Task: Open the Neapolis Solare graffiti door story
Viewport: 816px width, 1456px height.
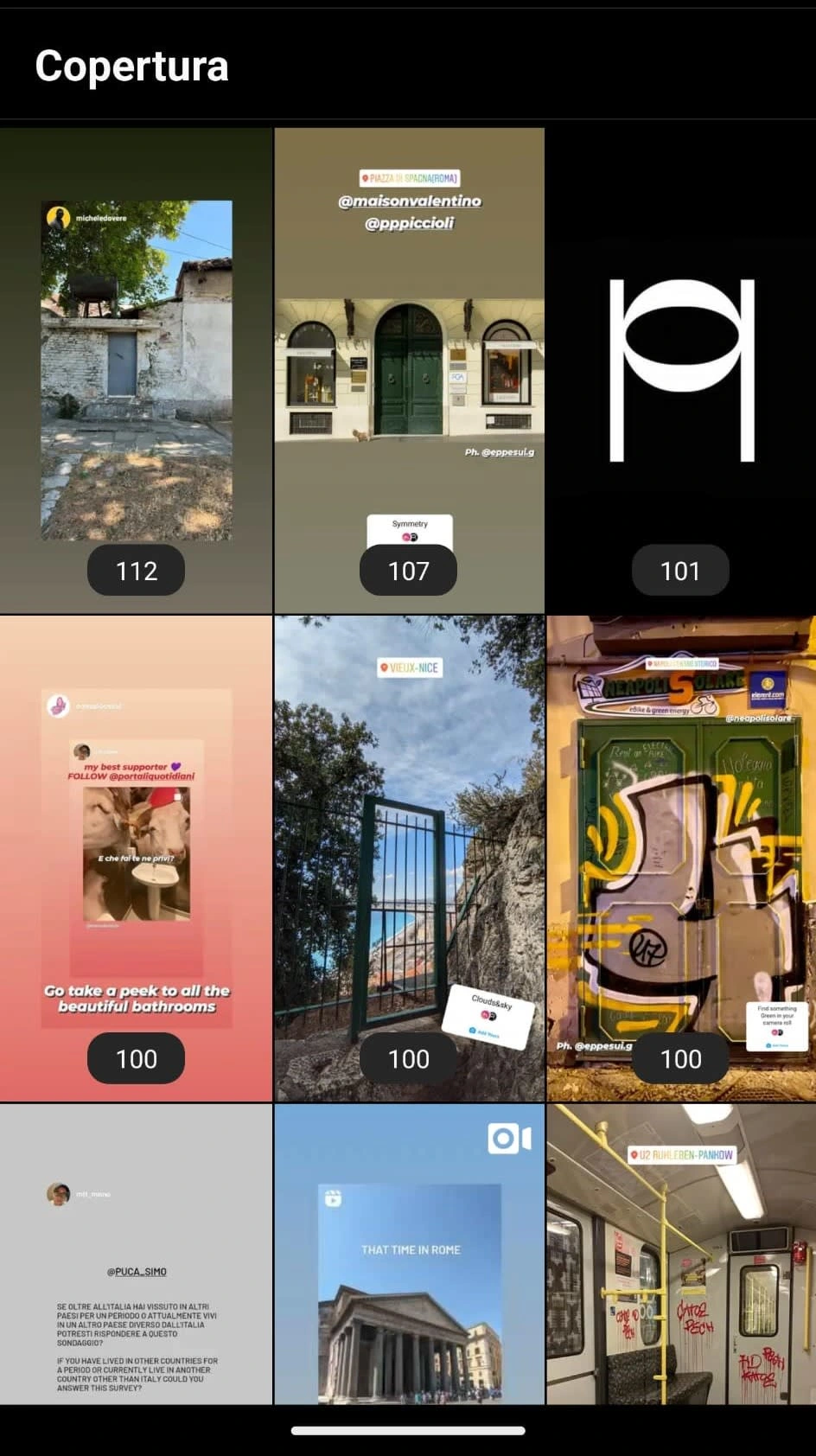Action: (x=681, y=858)
